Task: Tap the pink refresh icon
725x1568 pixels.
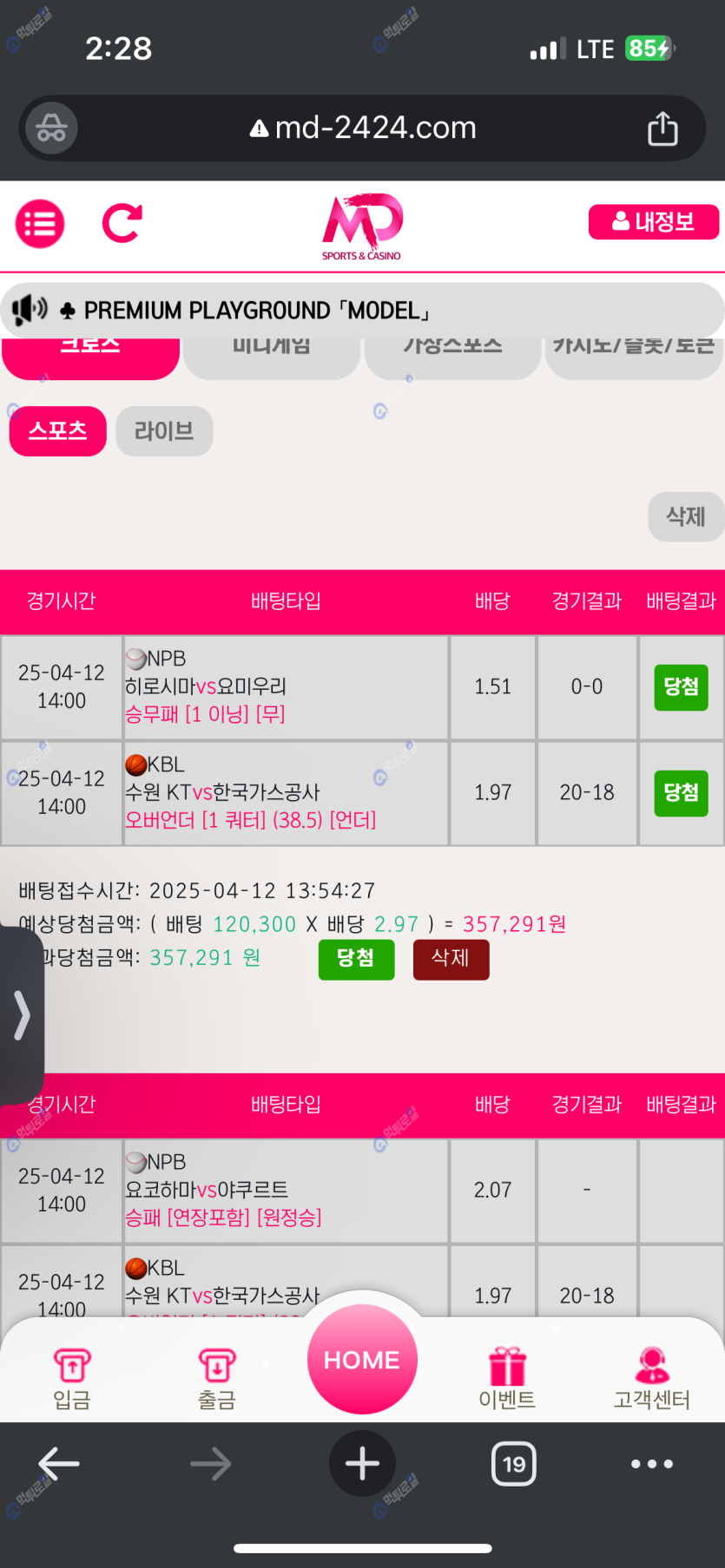Action: pyautogui.click(x=122, y=224)
